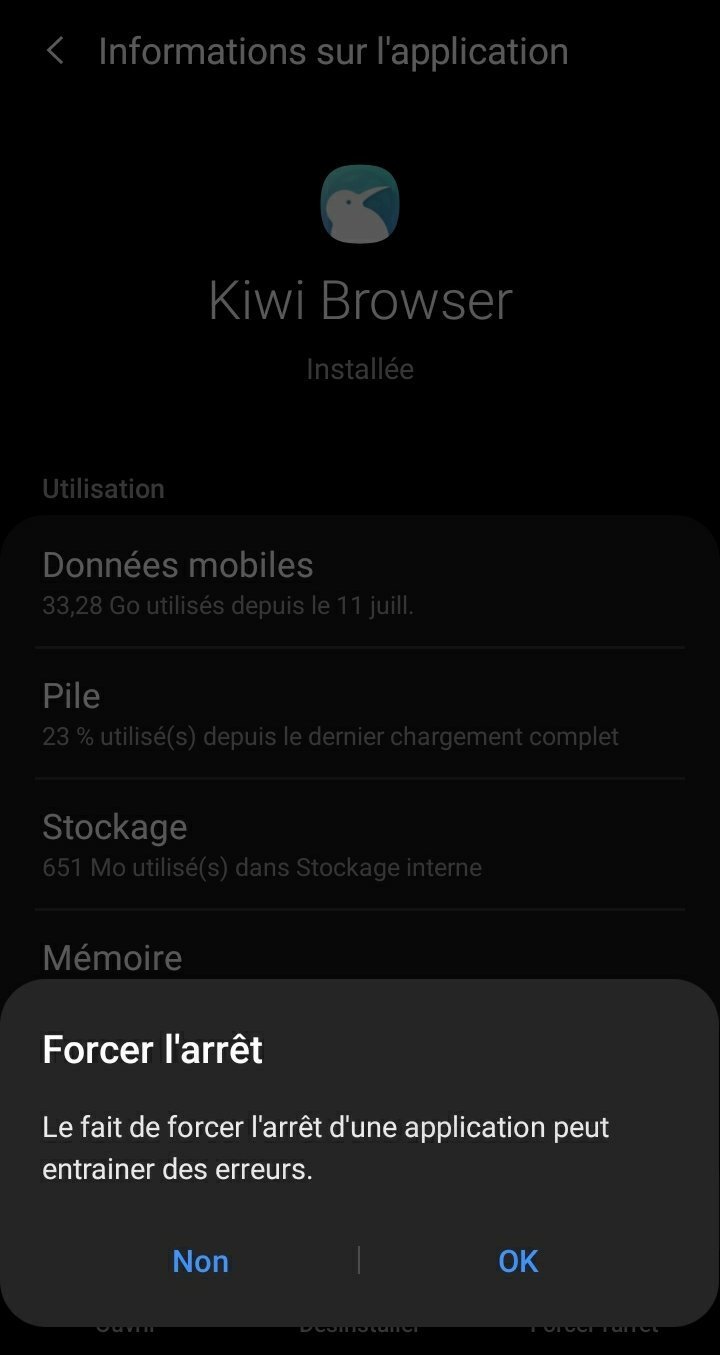The image size is (720, 1355).
Task: Confirm force stop with OK
Action: point(518,1261)
